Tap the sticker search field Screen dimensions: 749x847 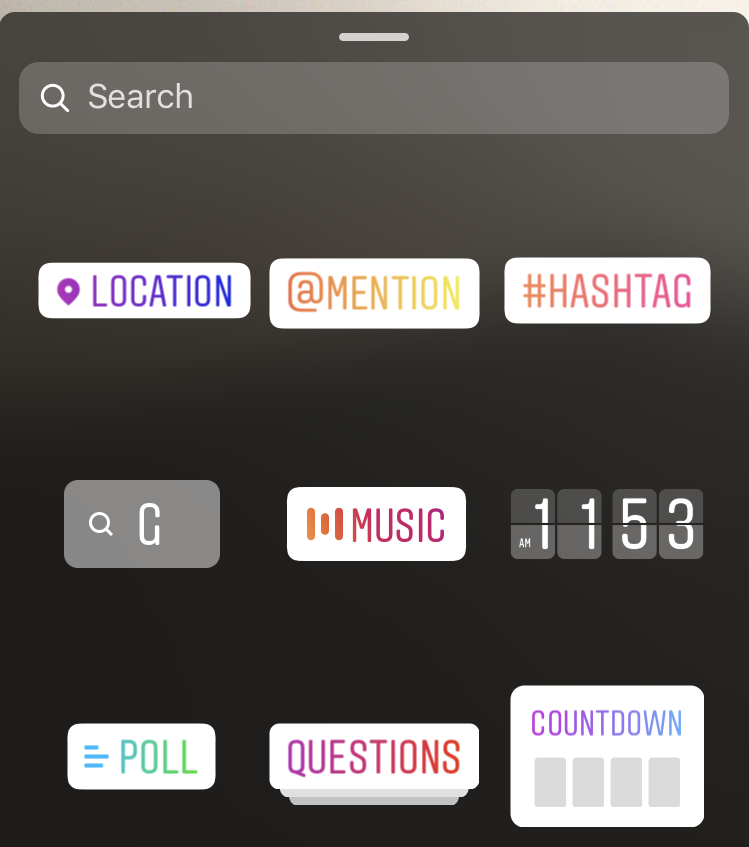[373, 97]
